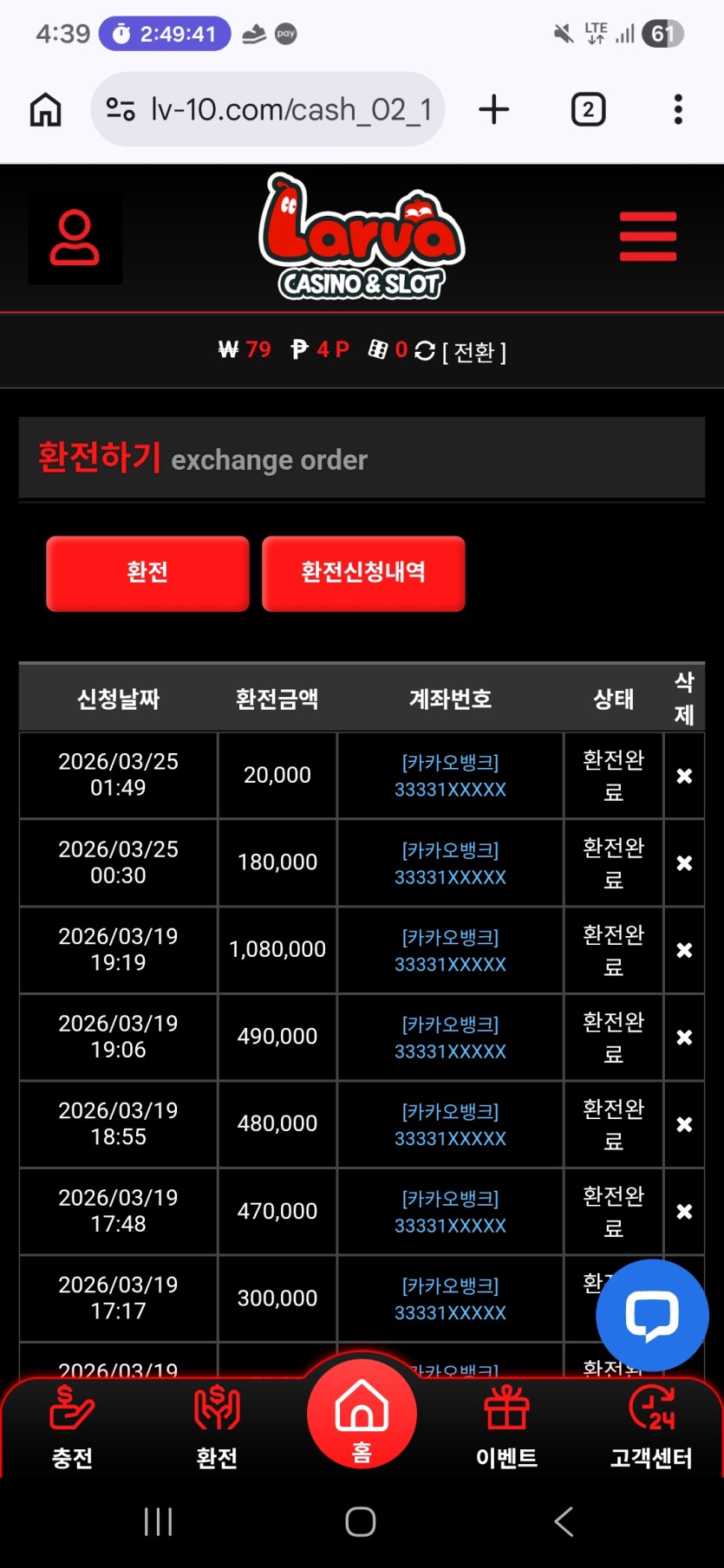Viewport: 724px width, 1568px height.
Task: Select the 환전 button
Action: [x=147, y=573]
